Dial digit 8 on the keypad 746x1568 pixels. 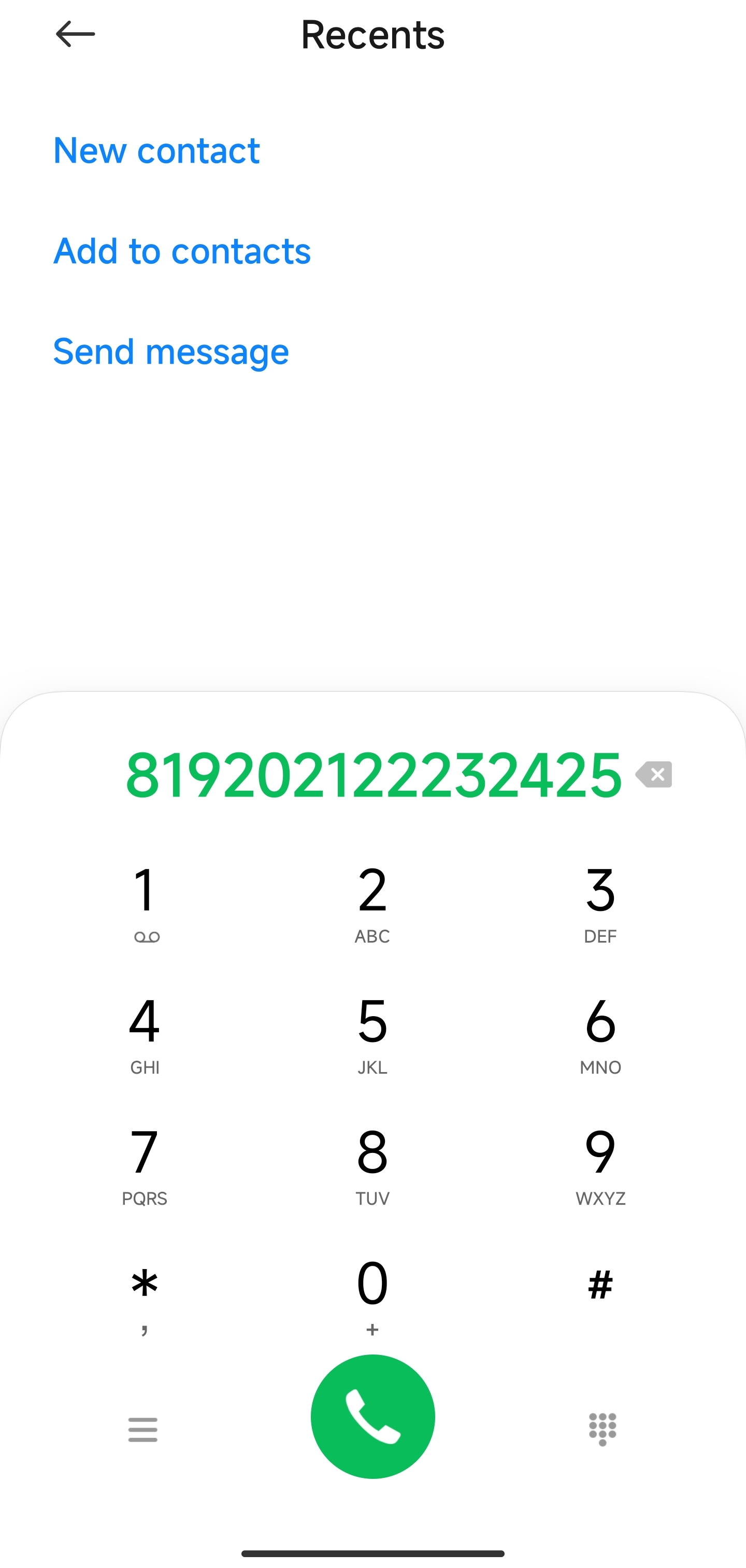tap(372, 1164)
